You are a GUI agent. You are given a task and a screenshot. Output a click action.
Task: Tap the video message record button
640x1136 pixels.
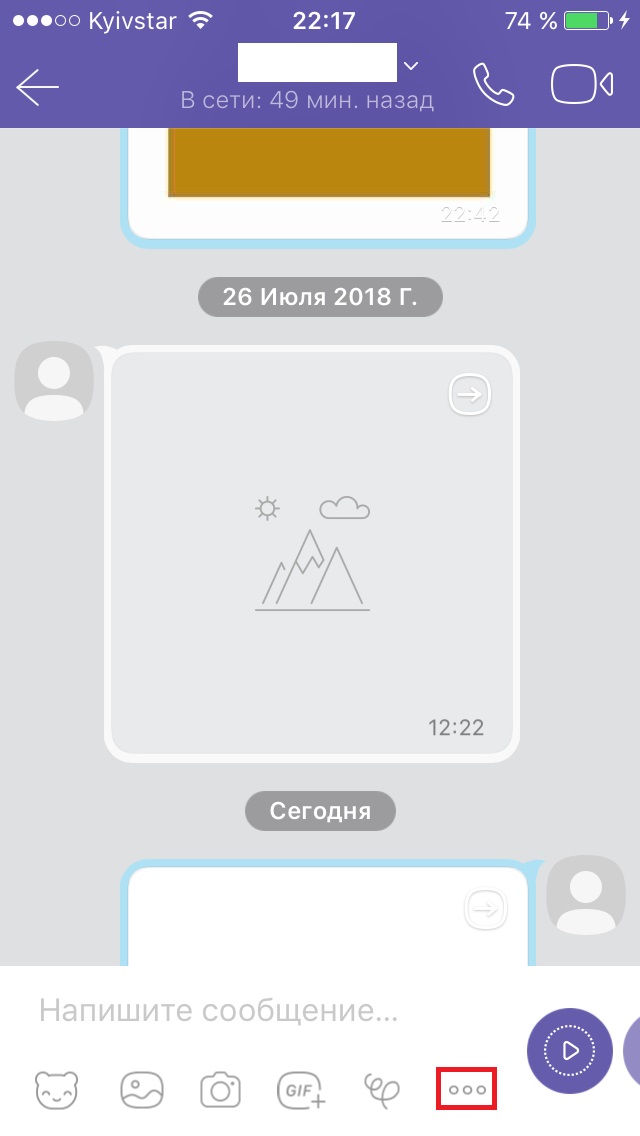click(x=569, y=1050)
